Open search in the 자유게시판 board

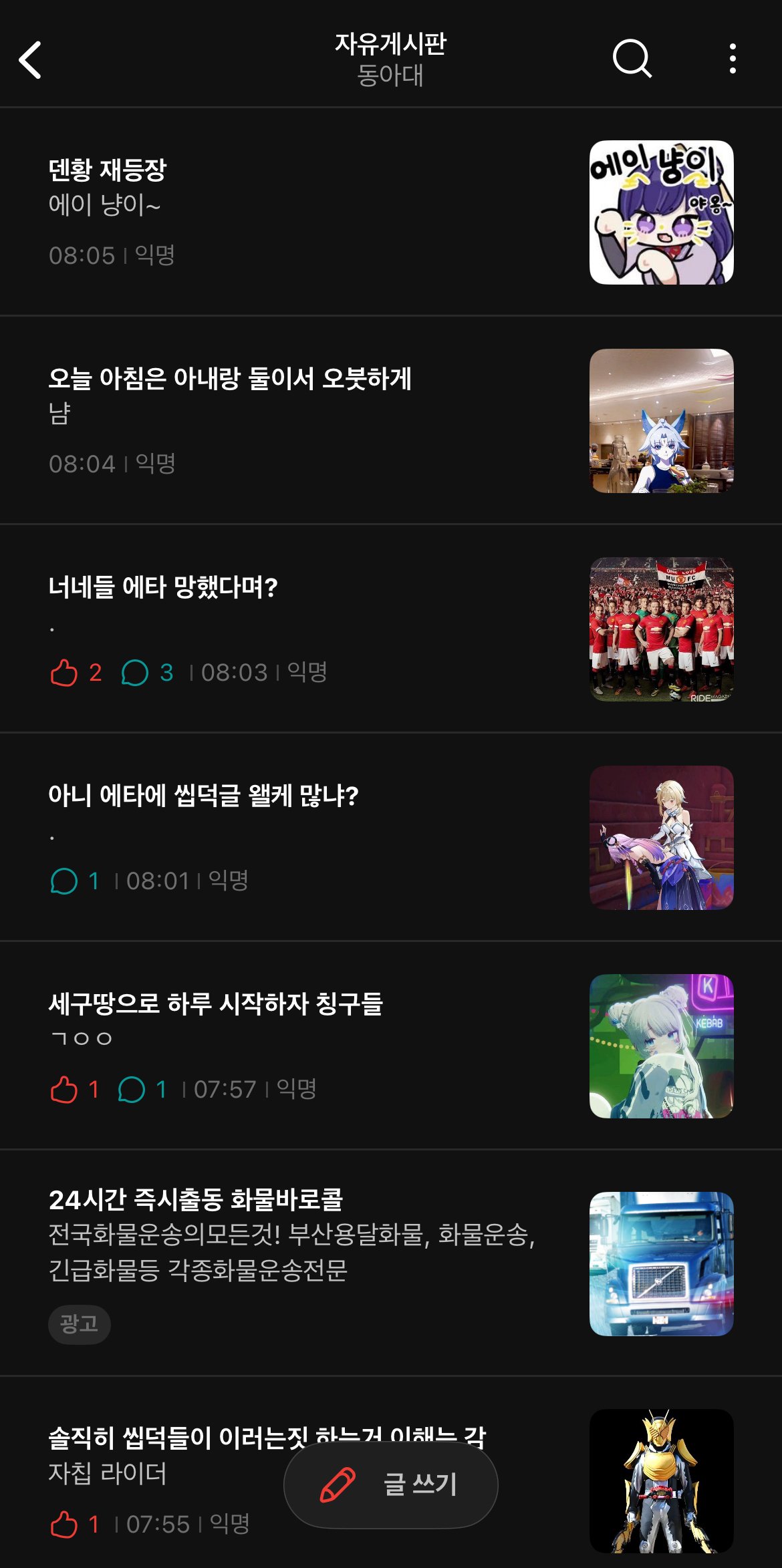[x=632, y=59]
